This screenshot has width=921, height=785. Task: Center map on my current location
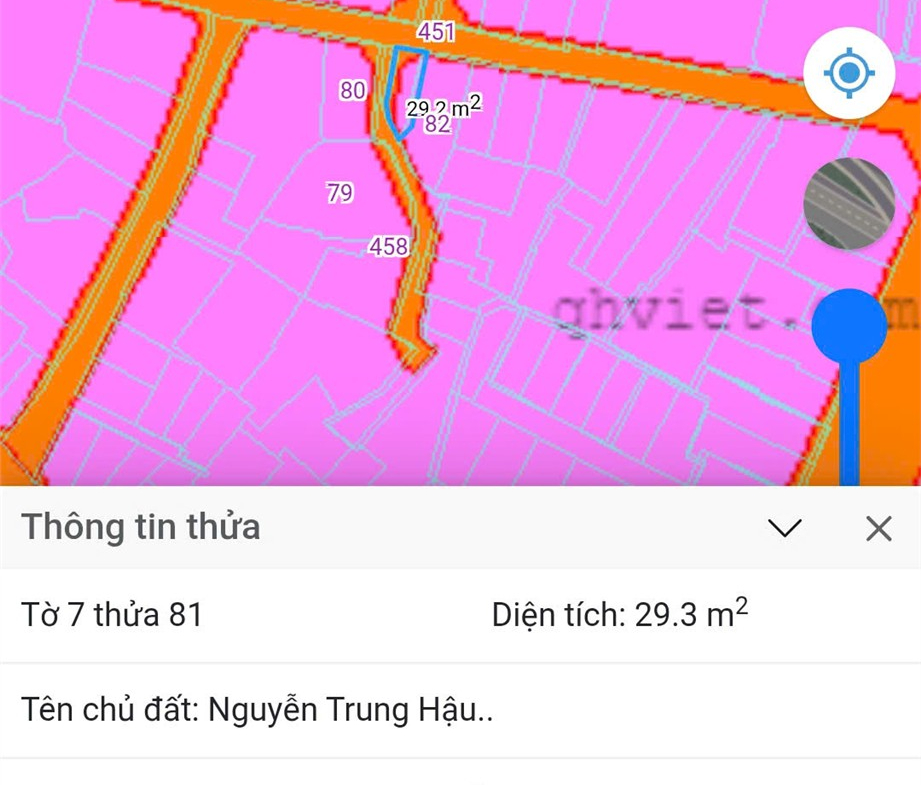tap(849, 73)
